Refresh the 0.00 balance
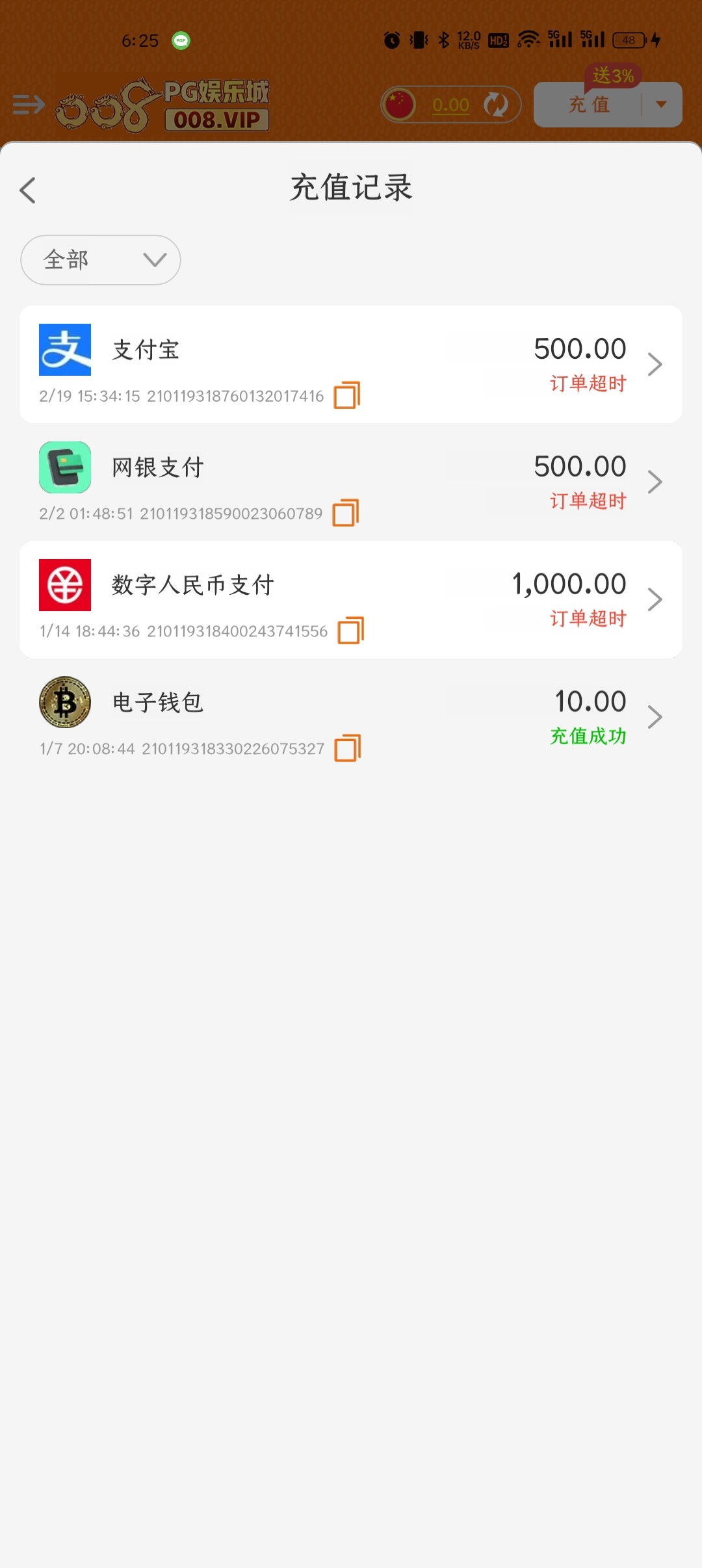 coord(497,105)
